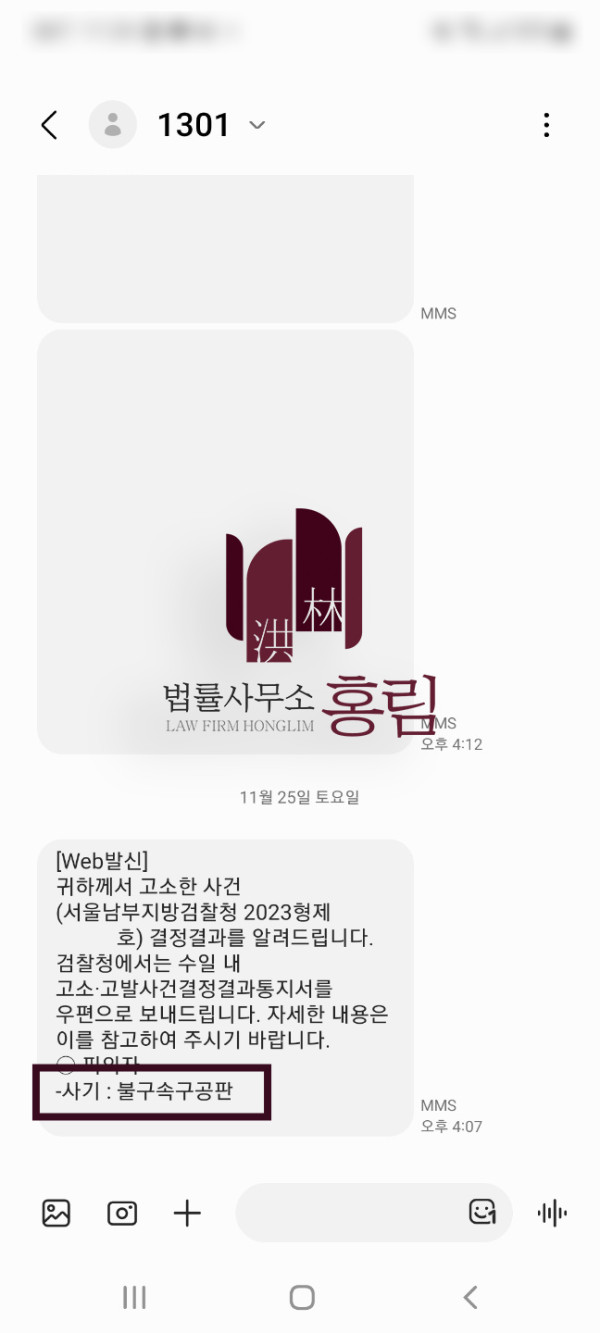Go back to the conversation list
The width and height of the screenshot is (600, 1333).
tap(49, 125)
